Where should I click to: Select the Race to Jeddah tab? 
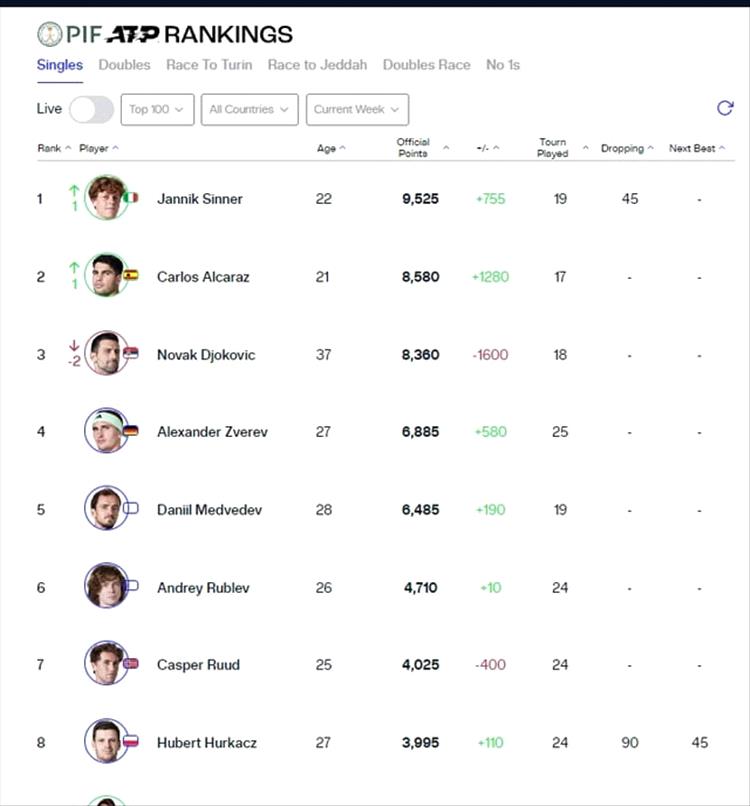[317, 65]
